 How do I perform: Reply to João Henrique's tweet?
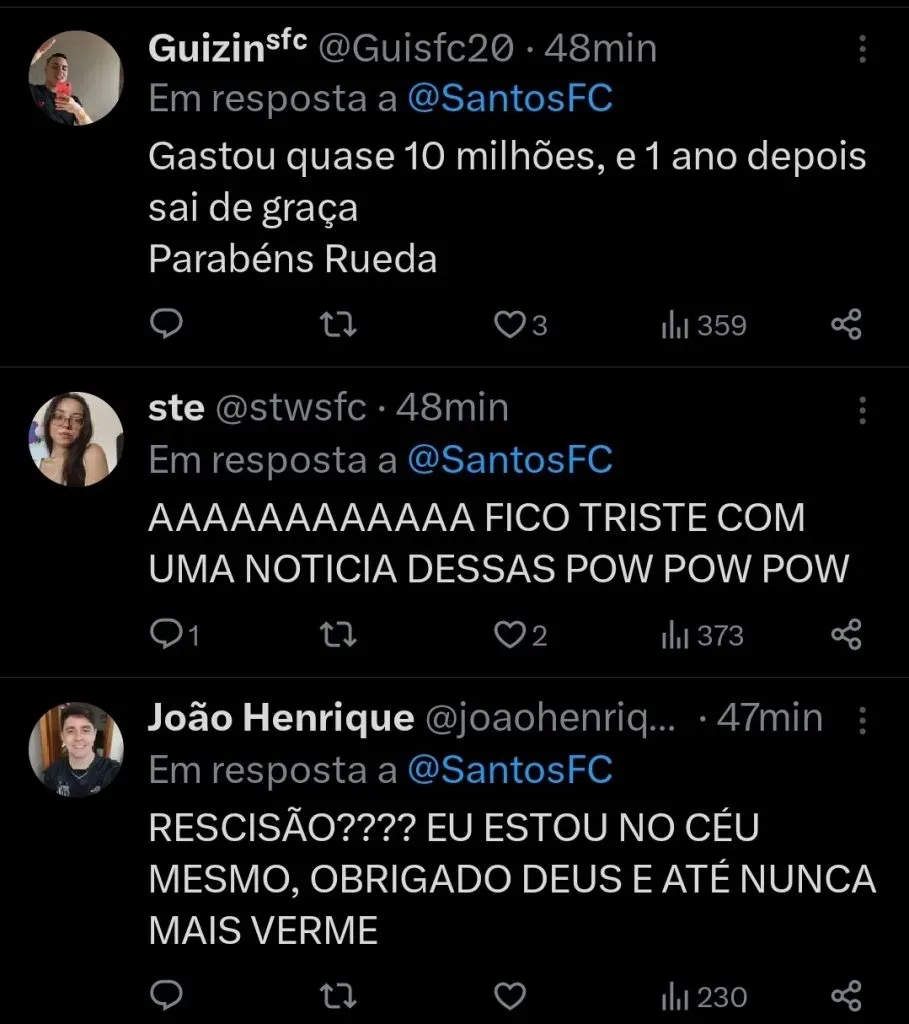point(166,995)
